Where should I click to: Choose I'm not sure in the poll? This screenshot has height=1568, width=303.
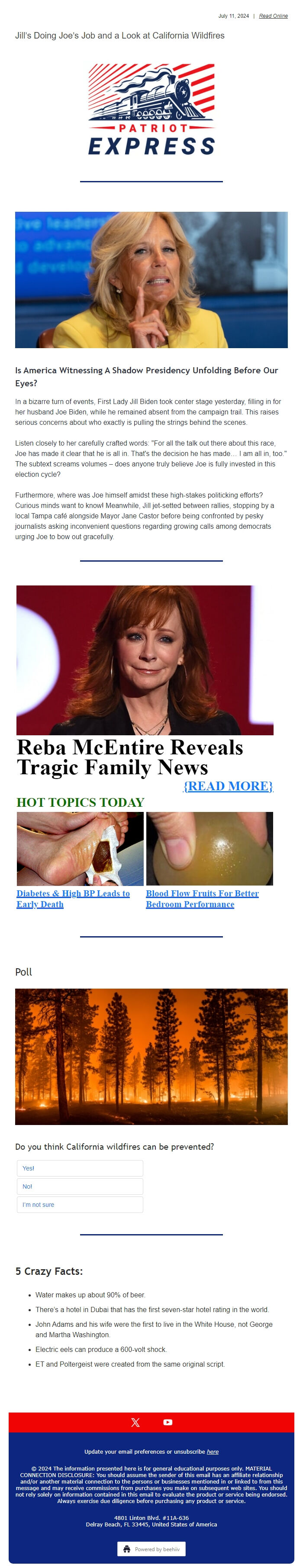click(80, 1205)
